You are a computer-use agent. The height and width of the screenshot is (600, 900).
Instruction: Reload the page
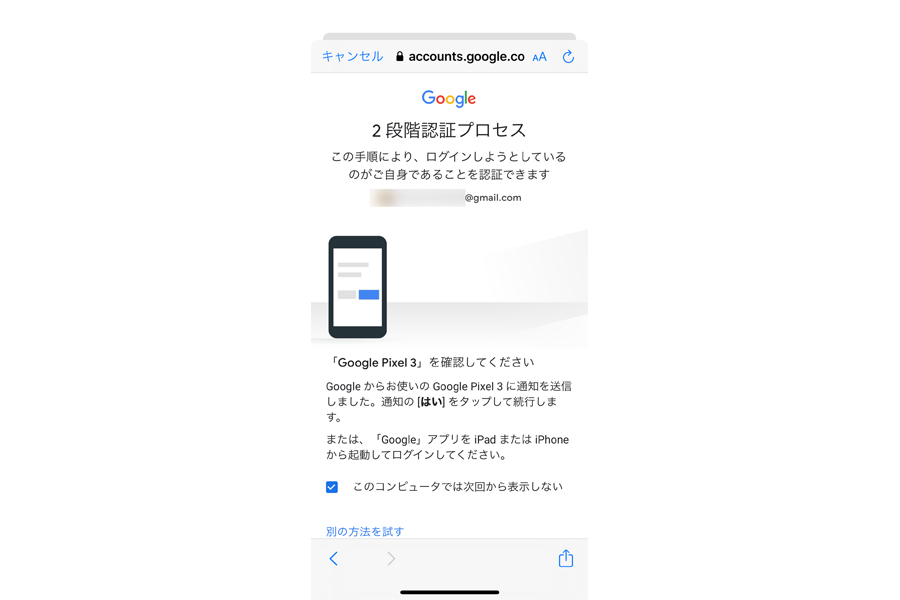pos(568,57)
